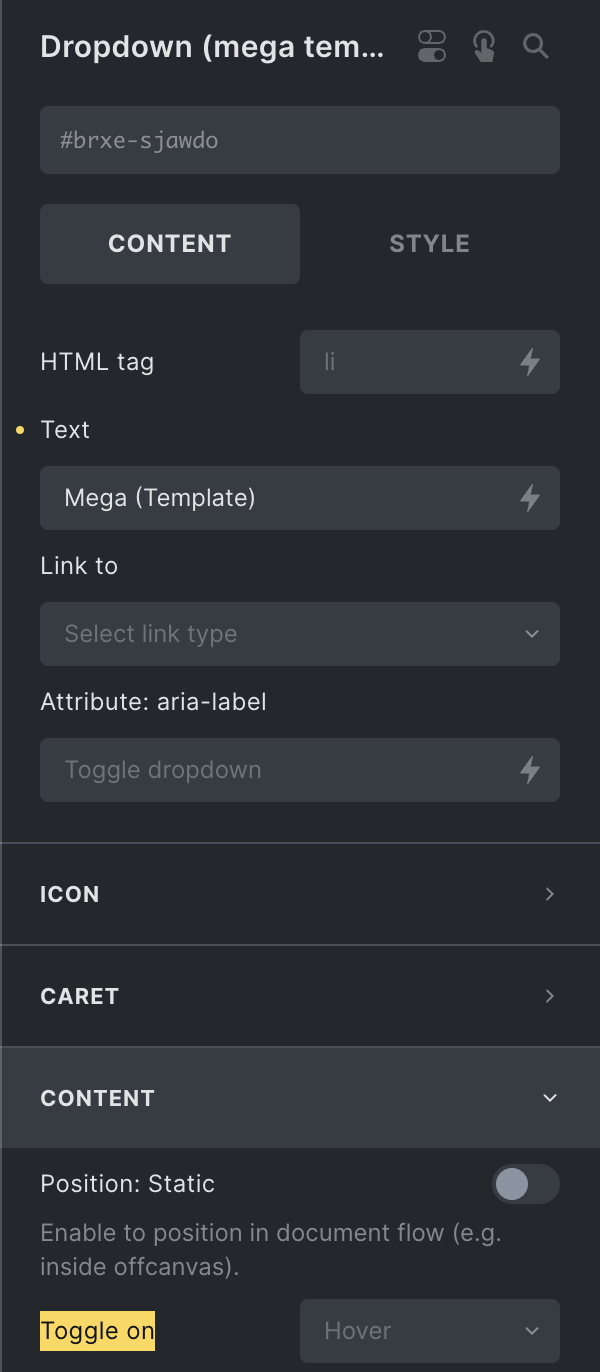
Task: Open the interactions pointer icon
Action: click(x=484, y=46)
